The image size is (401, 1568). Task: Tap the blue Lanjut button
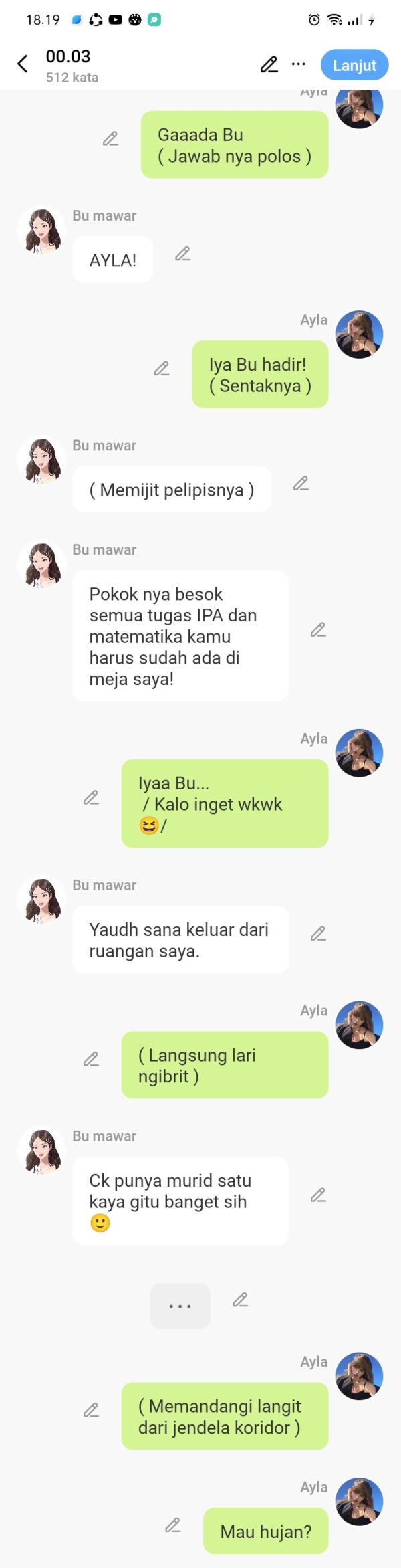point(354,65)
